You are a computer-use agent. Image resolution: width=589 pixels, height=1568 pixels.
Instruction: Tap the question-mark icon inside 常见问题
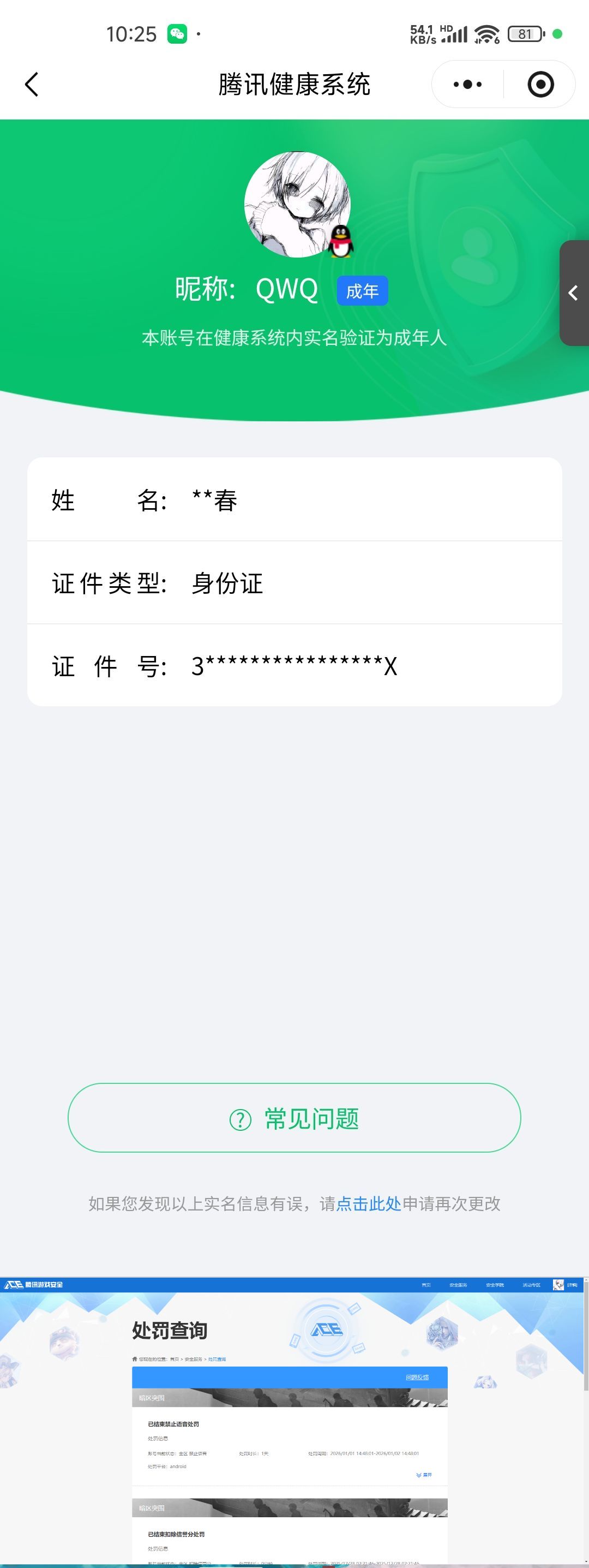tap(242, 1118)
